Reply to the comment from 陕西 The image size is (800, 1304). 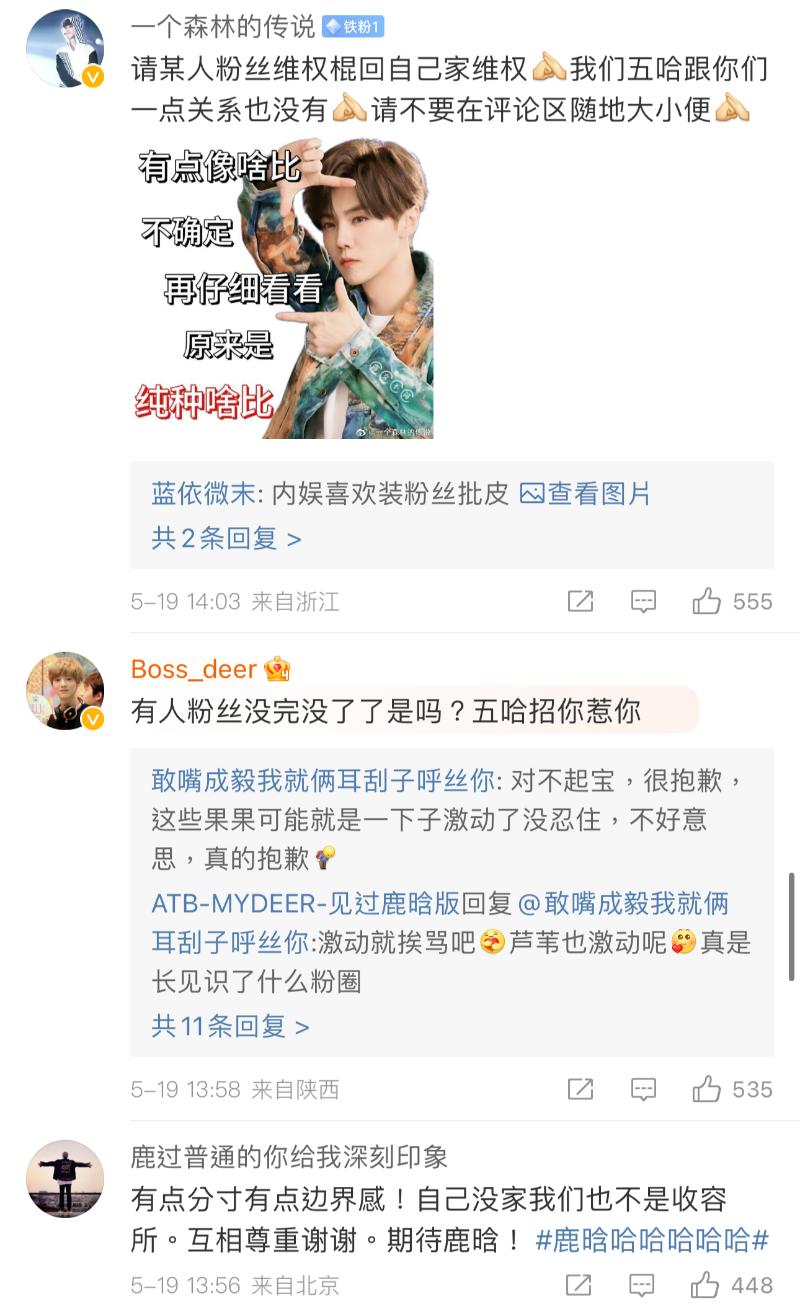pos(643,1089)
